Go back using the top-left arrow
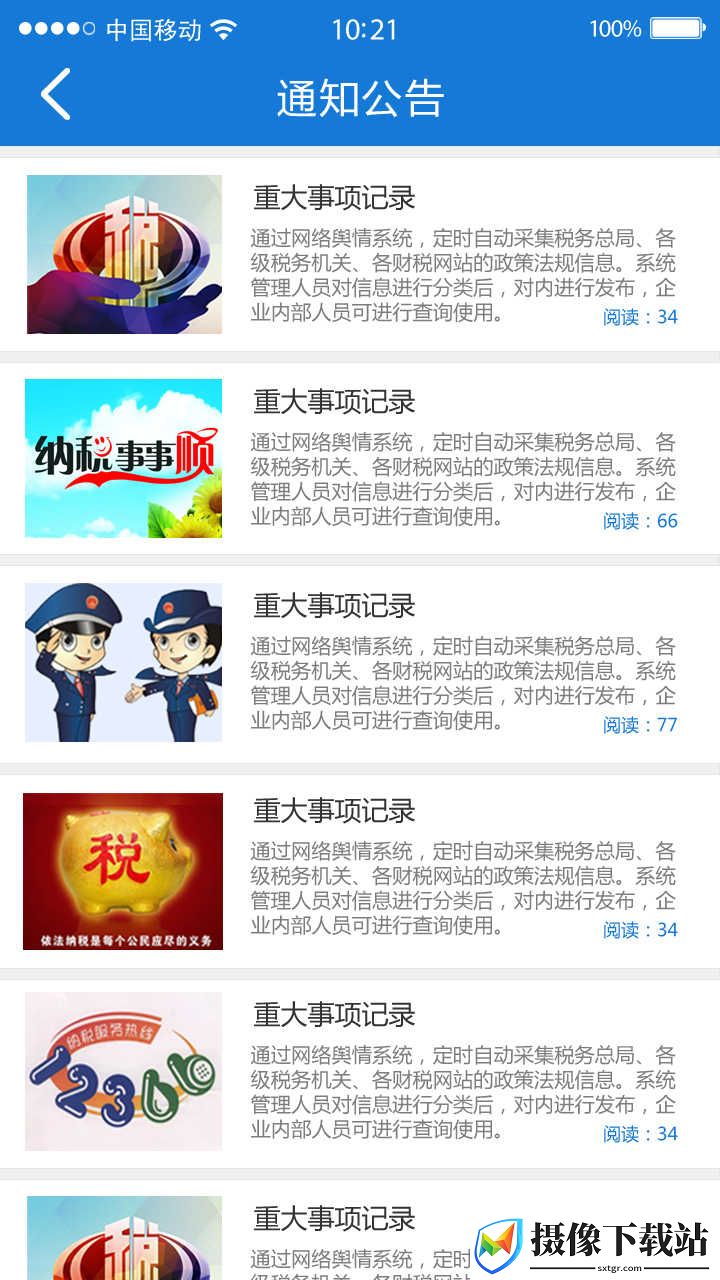Image resolution: width=720 pixels, height=1280 pixels. (x=56, y=95)
